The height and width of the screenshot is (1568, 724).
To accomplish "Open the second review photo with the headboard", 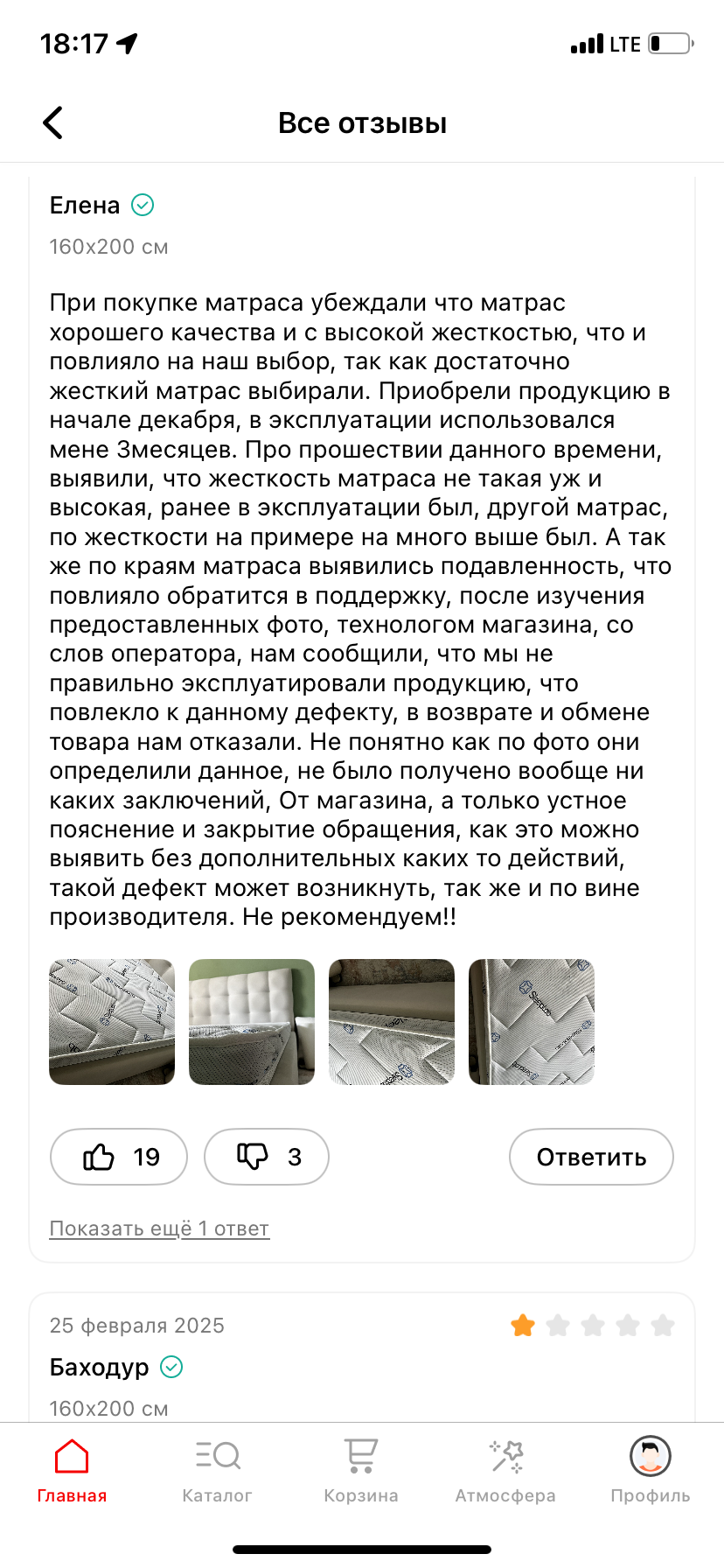I will [252, 1022].
